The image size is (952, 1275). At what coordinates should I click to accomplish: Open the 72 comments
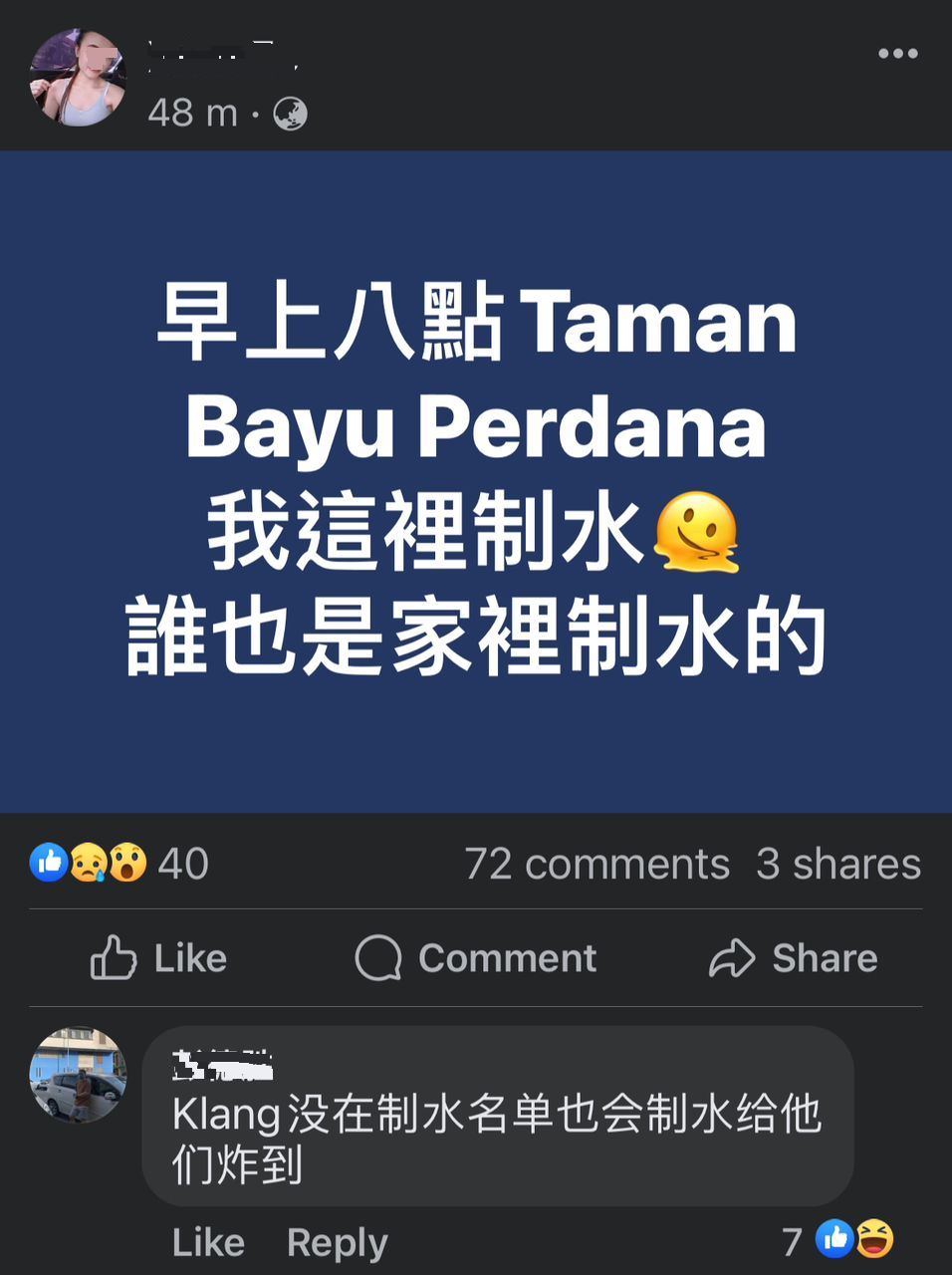[x=597, y=864]
